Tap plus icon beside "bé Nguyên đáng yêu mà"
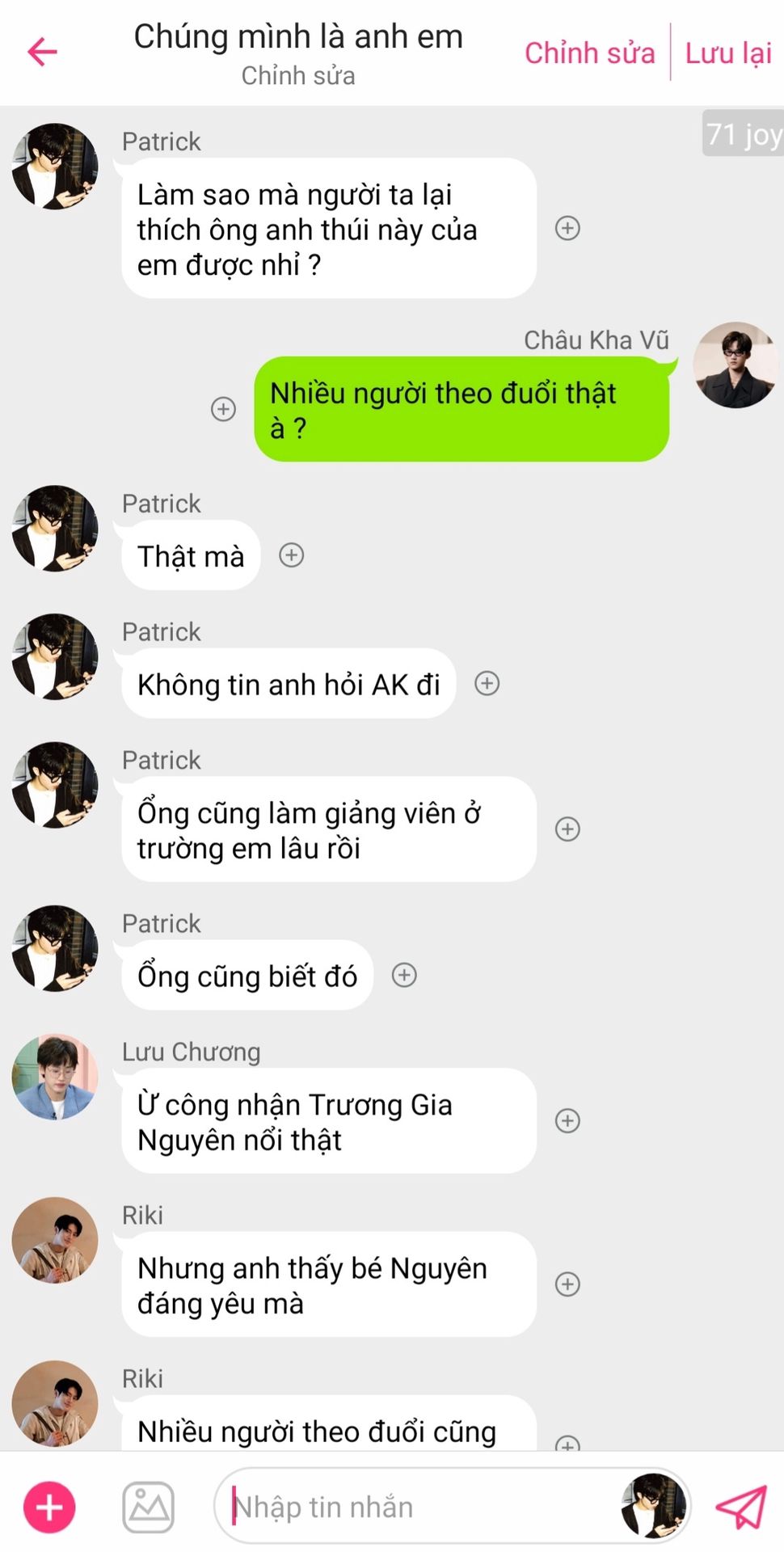 point(567,1284)
